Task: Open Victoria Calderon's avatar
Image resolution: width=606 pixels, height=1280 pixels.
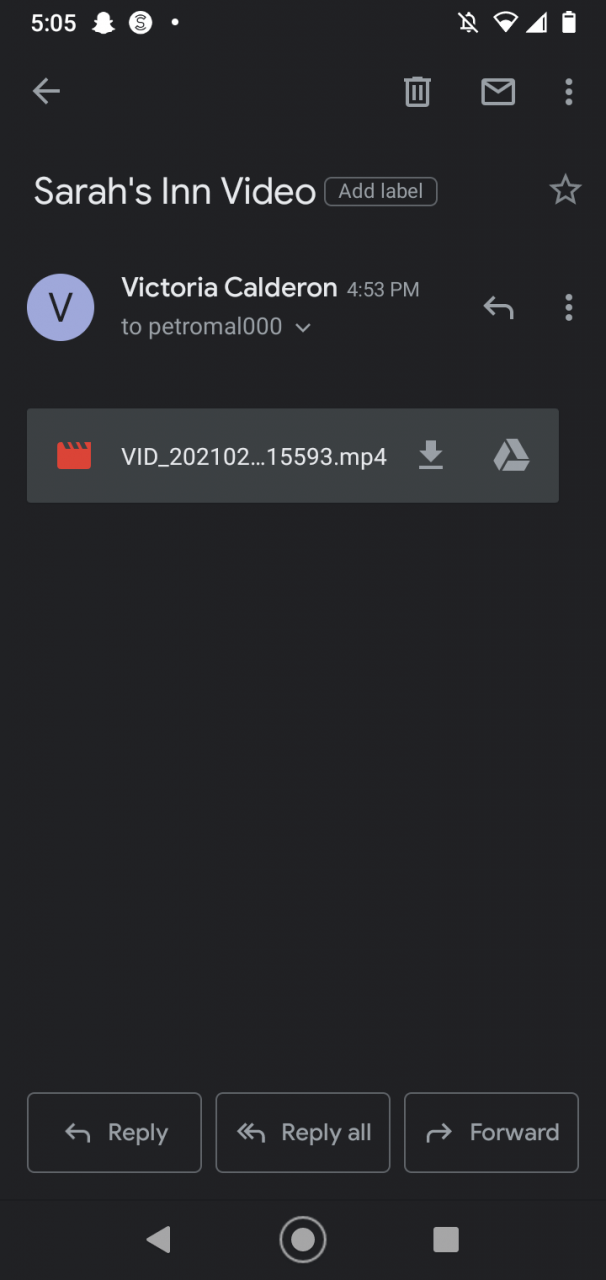Action: (60, 307)
